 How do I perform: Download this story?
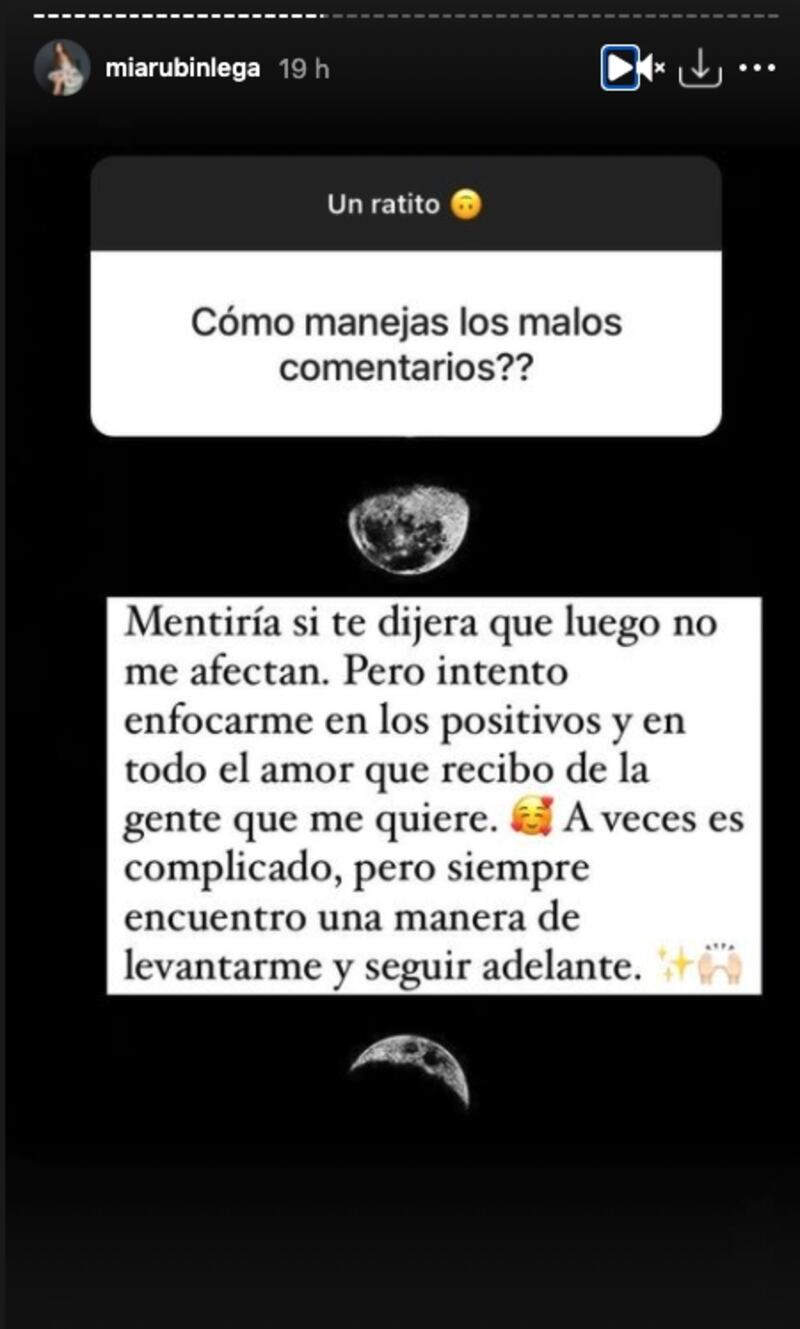pyautogui.click(x=700, y=68)
